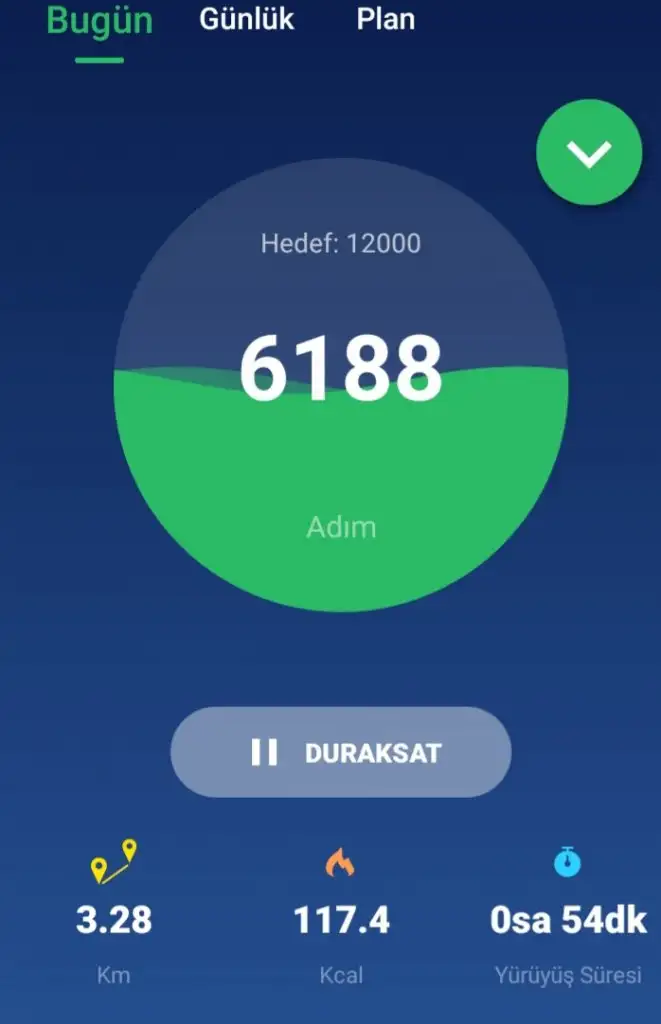Pause step counting with DURAKSAT
The image size is (661, 1024).
point(341,752)
